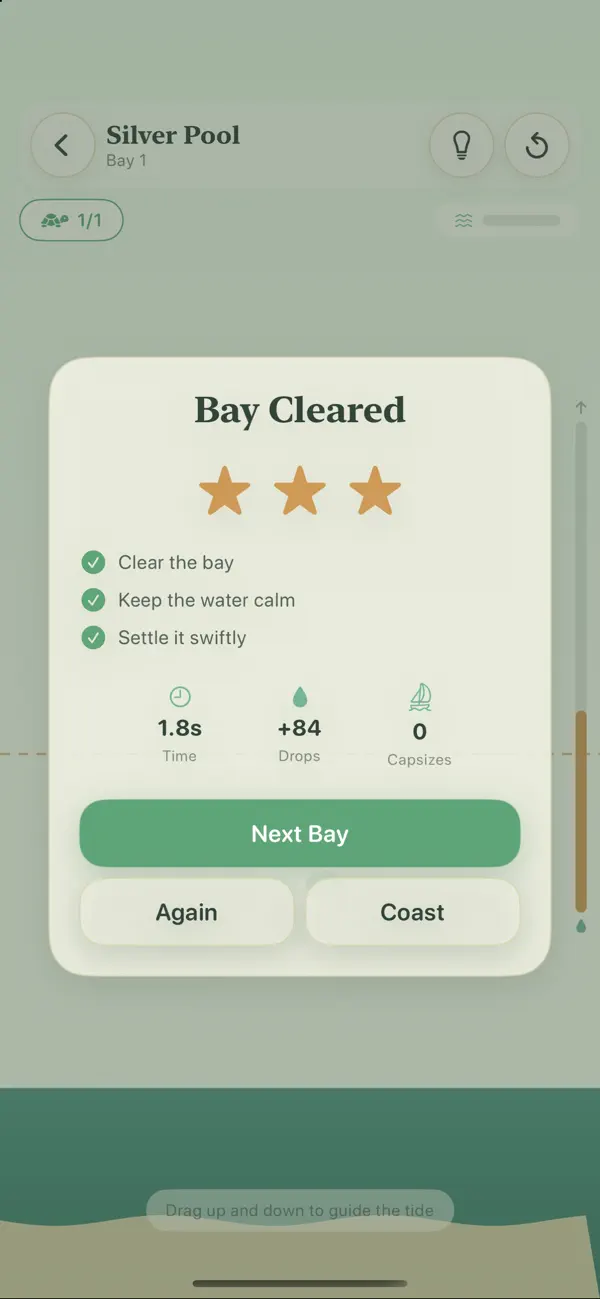Restart the bay with the reset icon
This screenshot has height=1299, width=600.
pos(537,146)
